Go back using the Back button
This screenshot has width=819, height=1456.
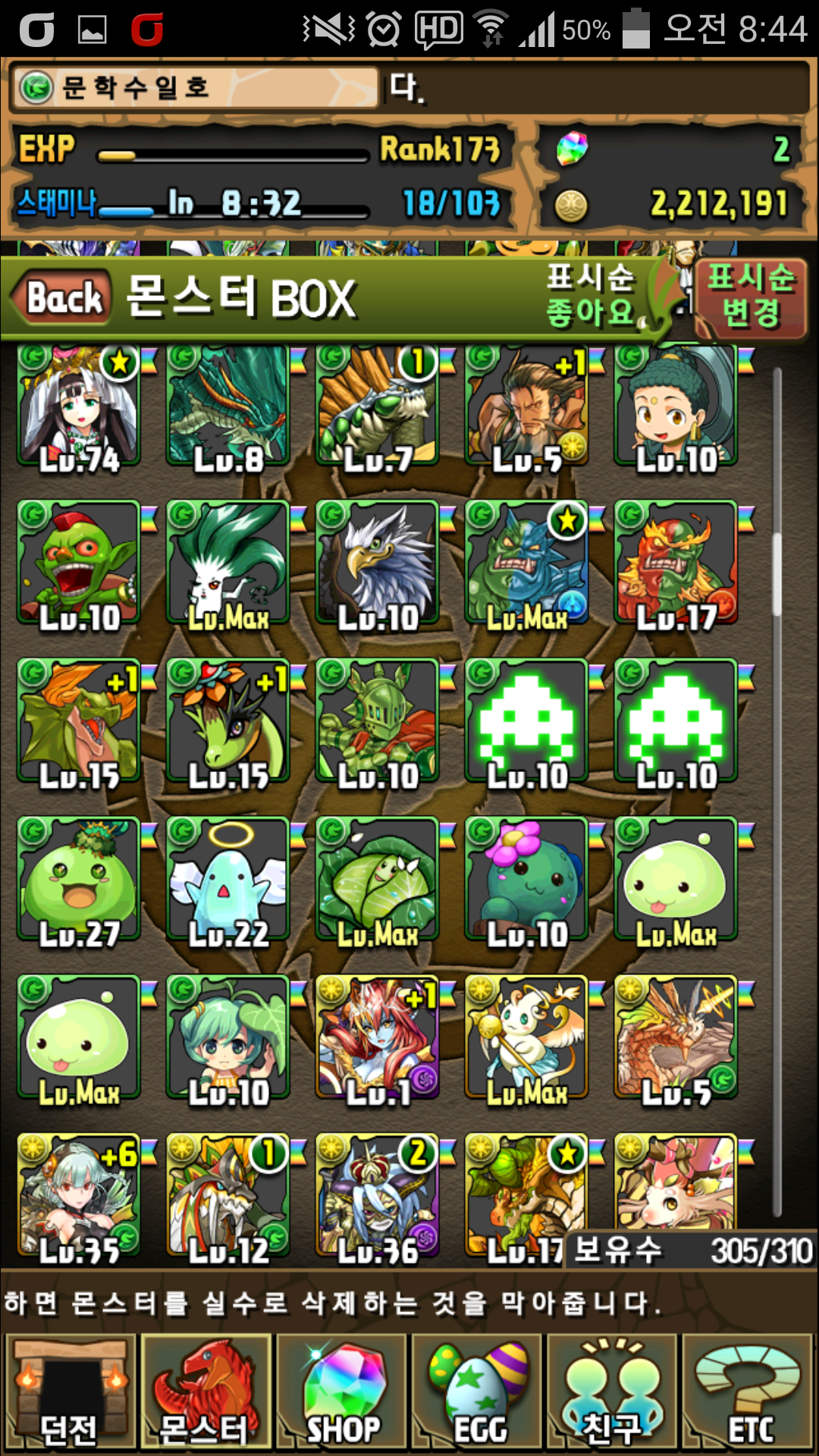tap(62, 297)
